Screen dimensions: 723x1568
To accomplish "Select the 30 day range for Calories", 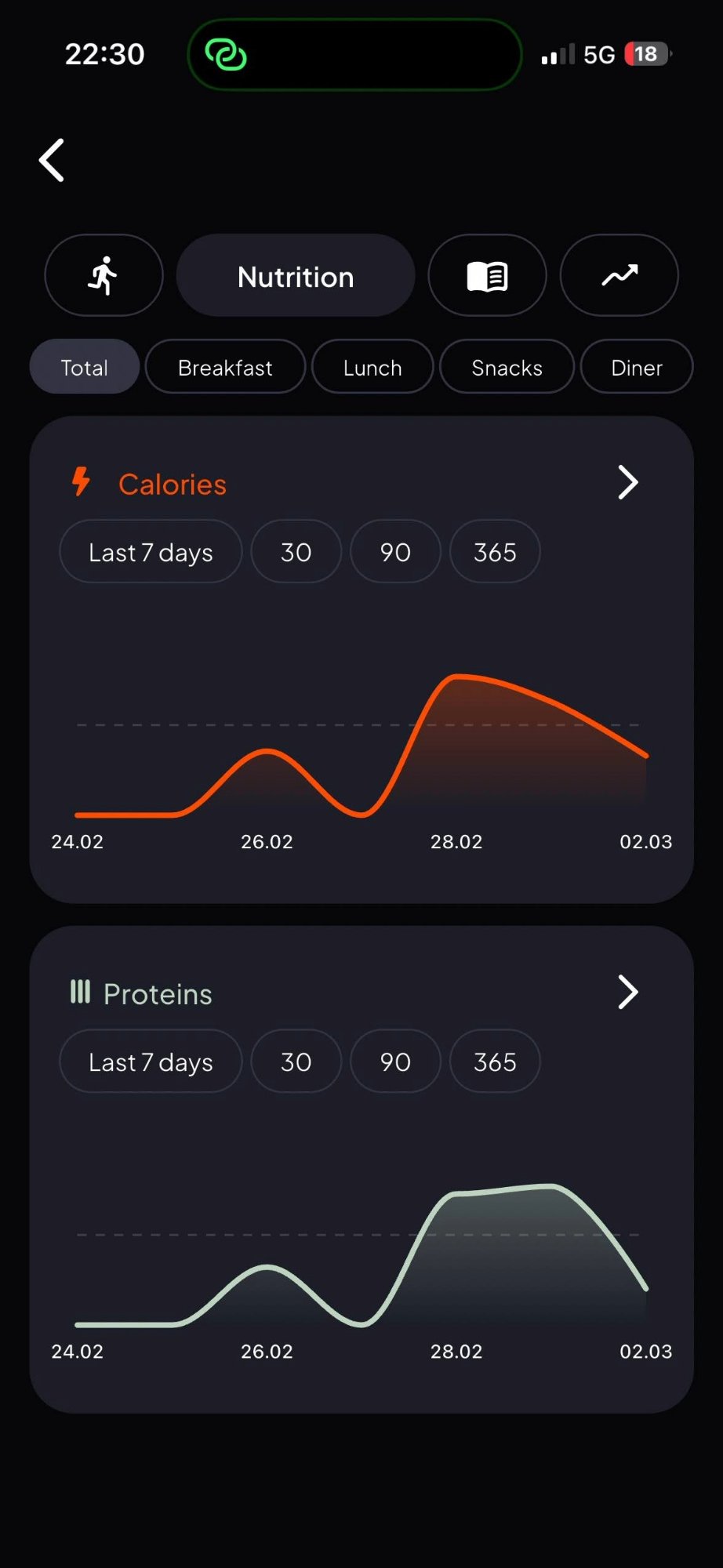I will [x=296, y=552].
